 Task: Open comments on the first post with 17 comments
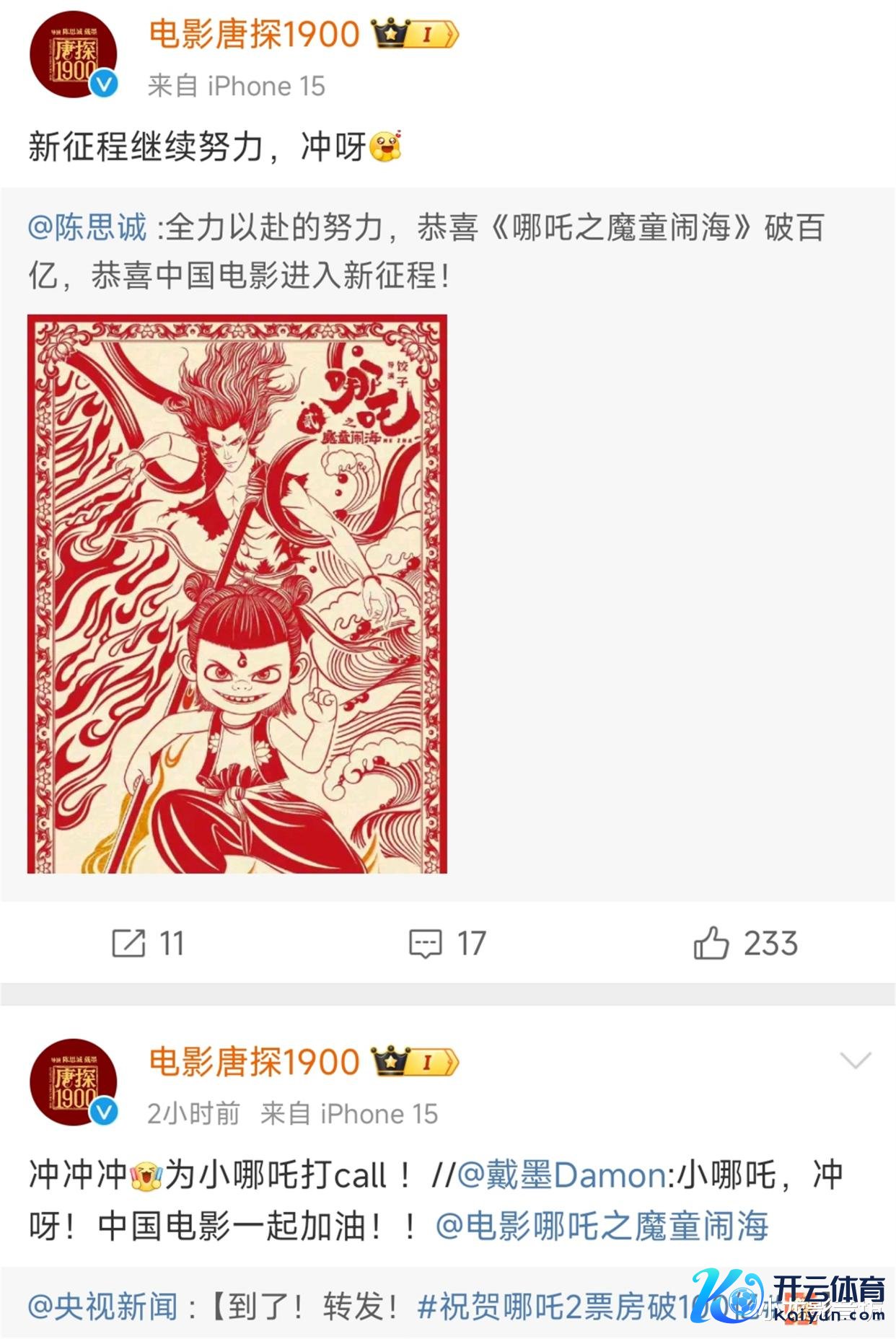(447, 943)
